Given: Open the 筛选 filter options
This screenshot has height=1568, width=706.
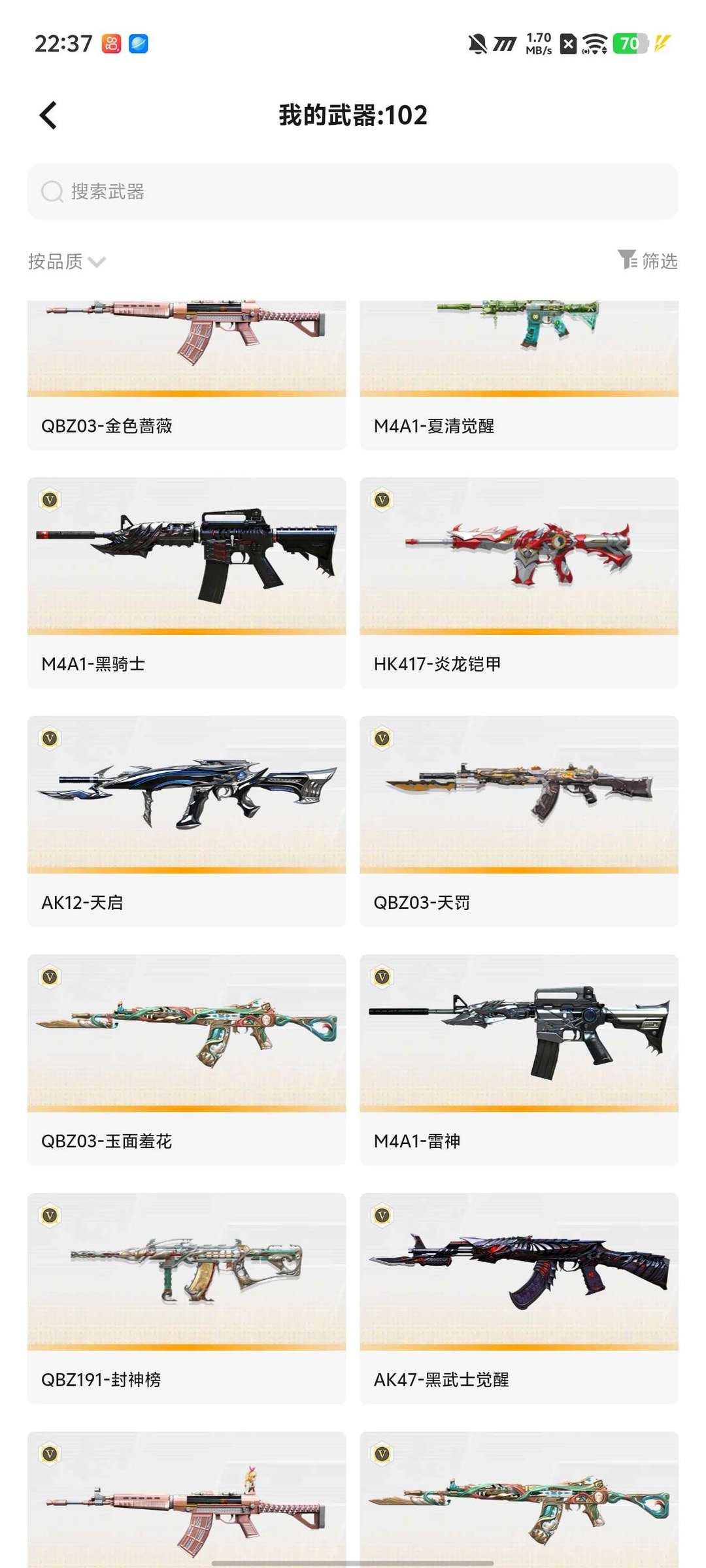Looking at the screenshot, I should (x=648, y=261).
